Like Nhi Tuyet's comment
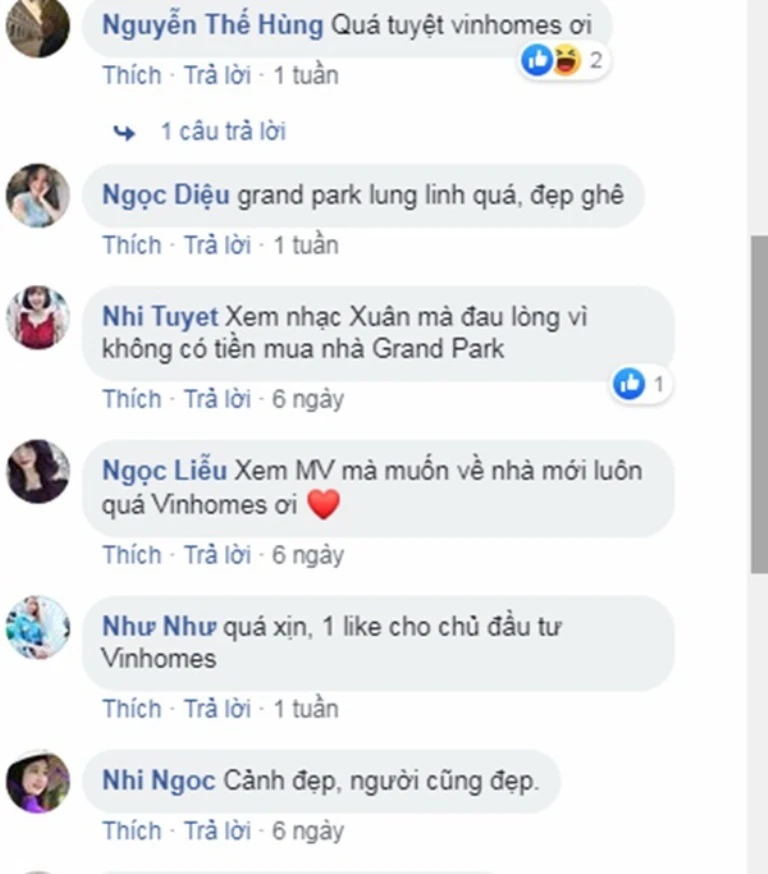 click(x=131, y=399)
